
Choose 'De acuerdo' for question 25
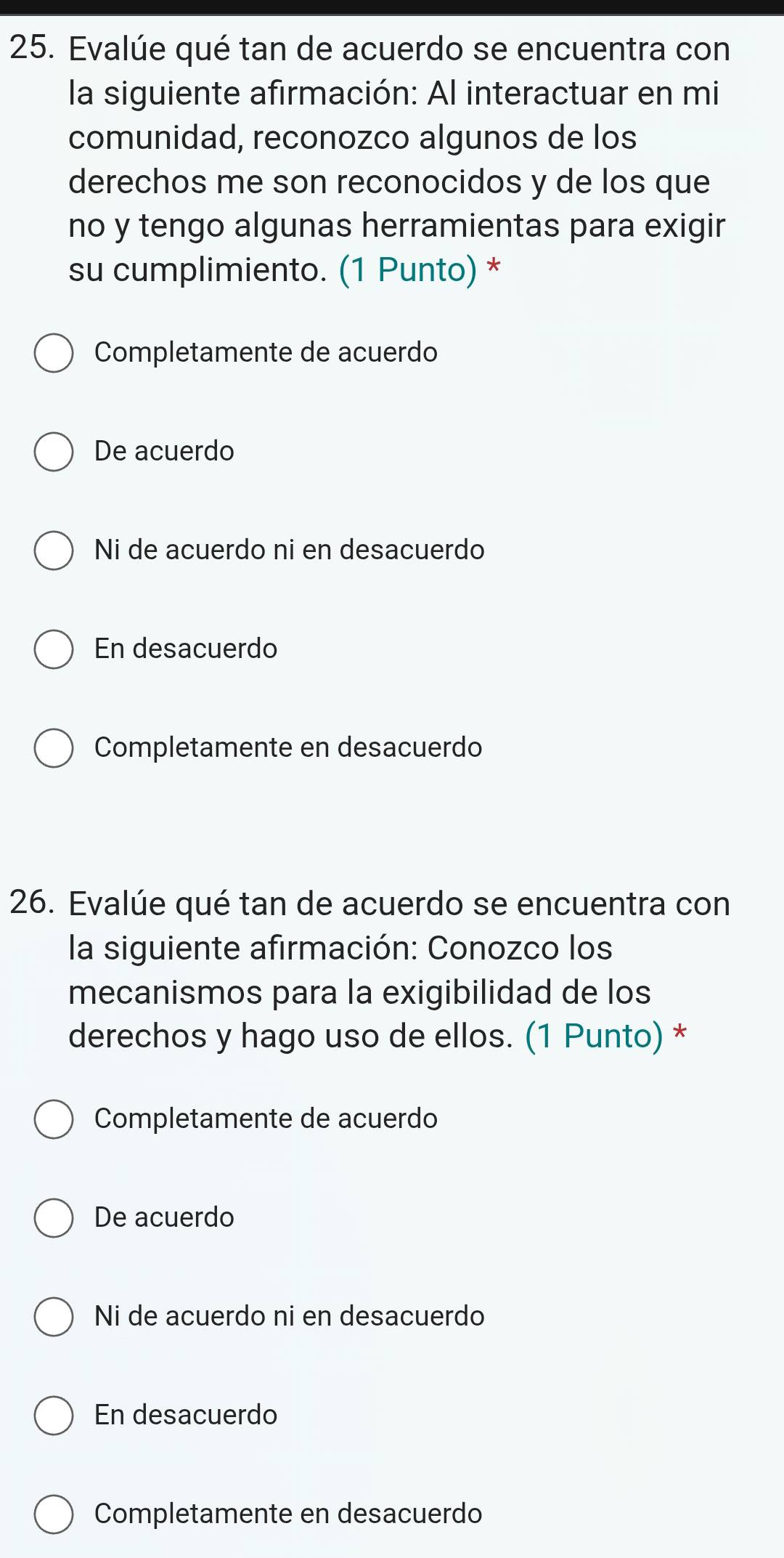[x=54, y=452]
